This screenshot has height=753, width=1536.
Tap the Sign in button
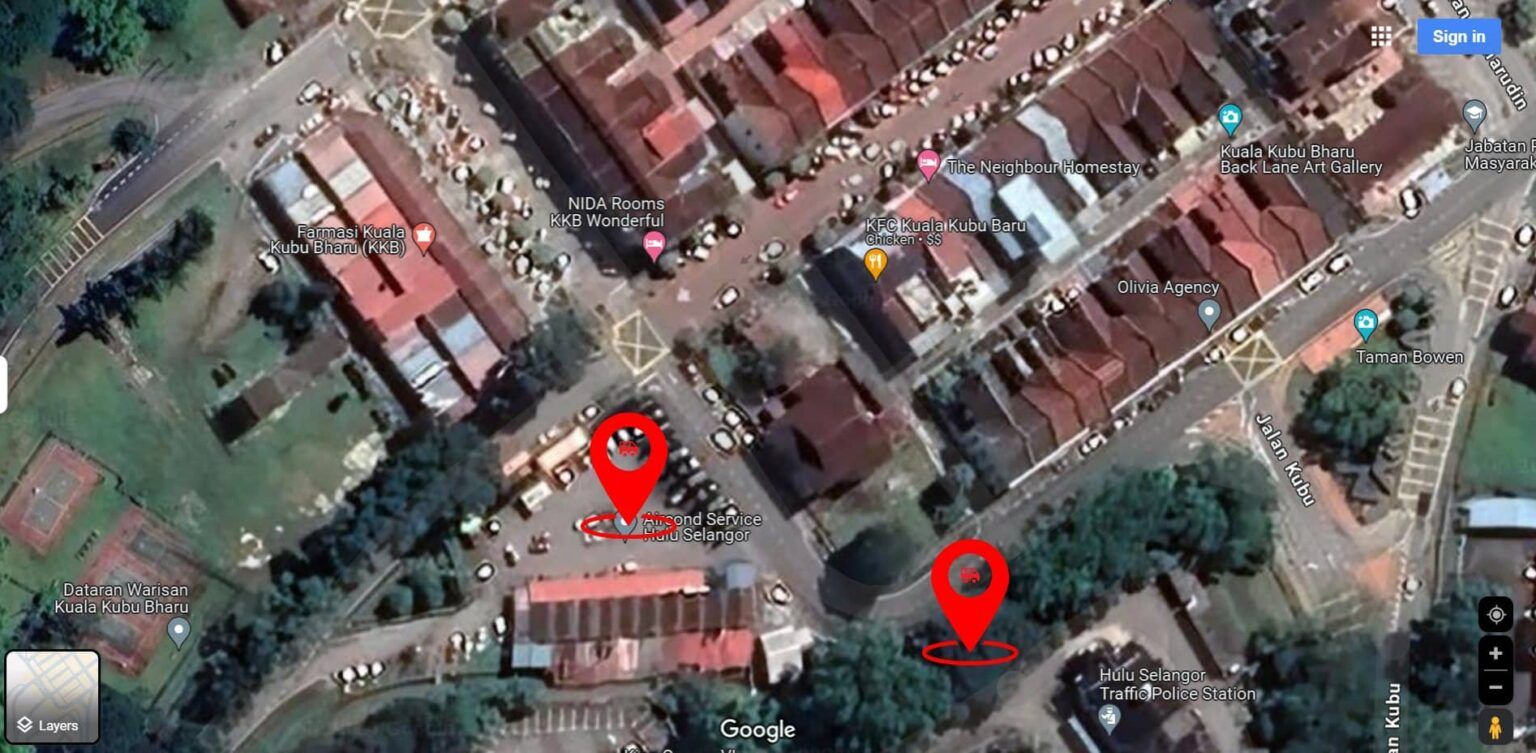click(x=1458, y=37)
